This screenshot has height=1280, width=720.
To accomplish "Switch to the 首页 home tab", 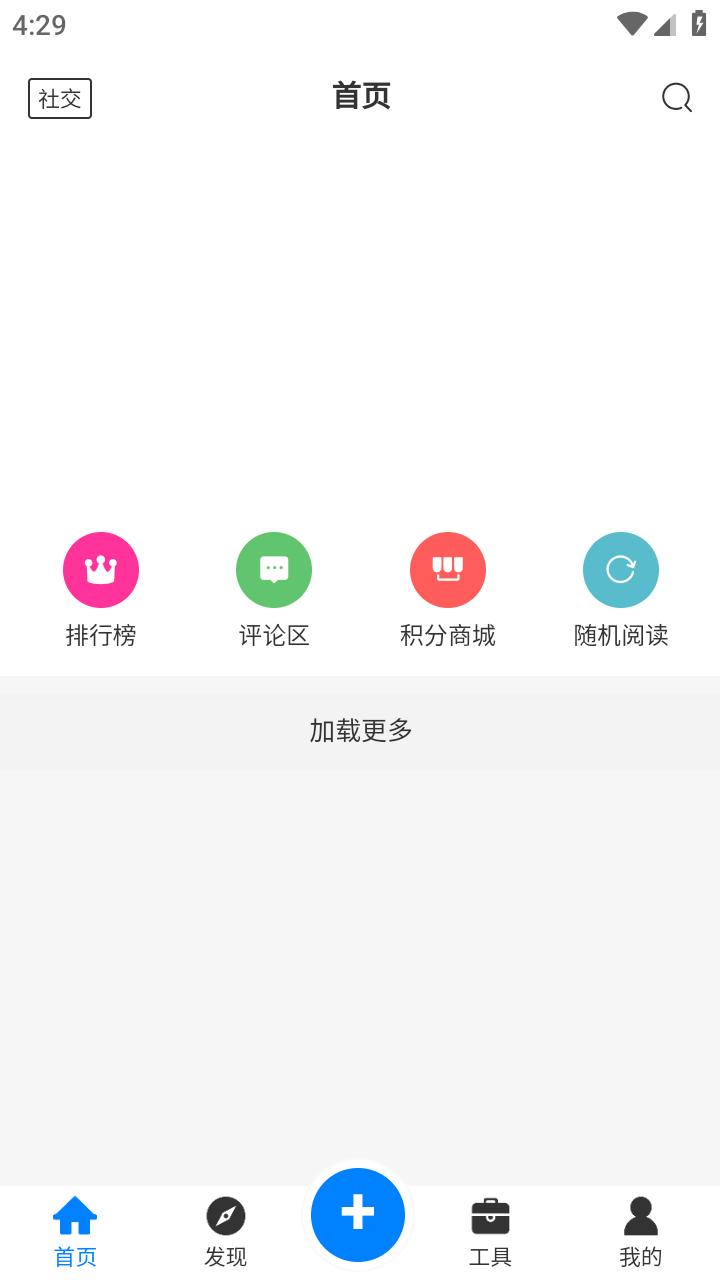I will 74,1256.
